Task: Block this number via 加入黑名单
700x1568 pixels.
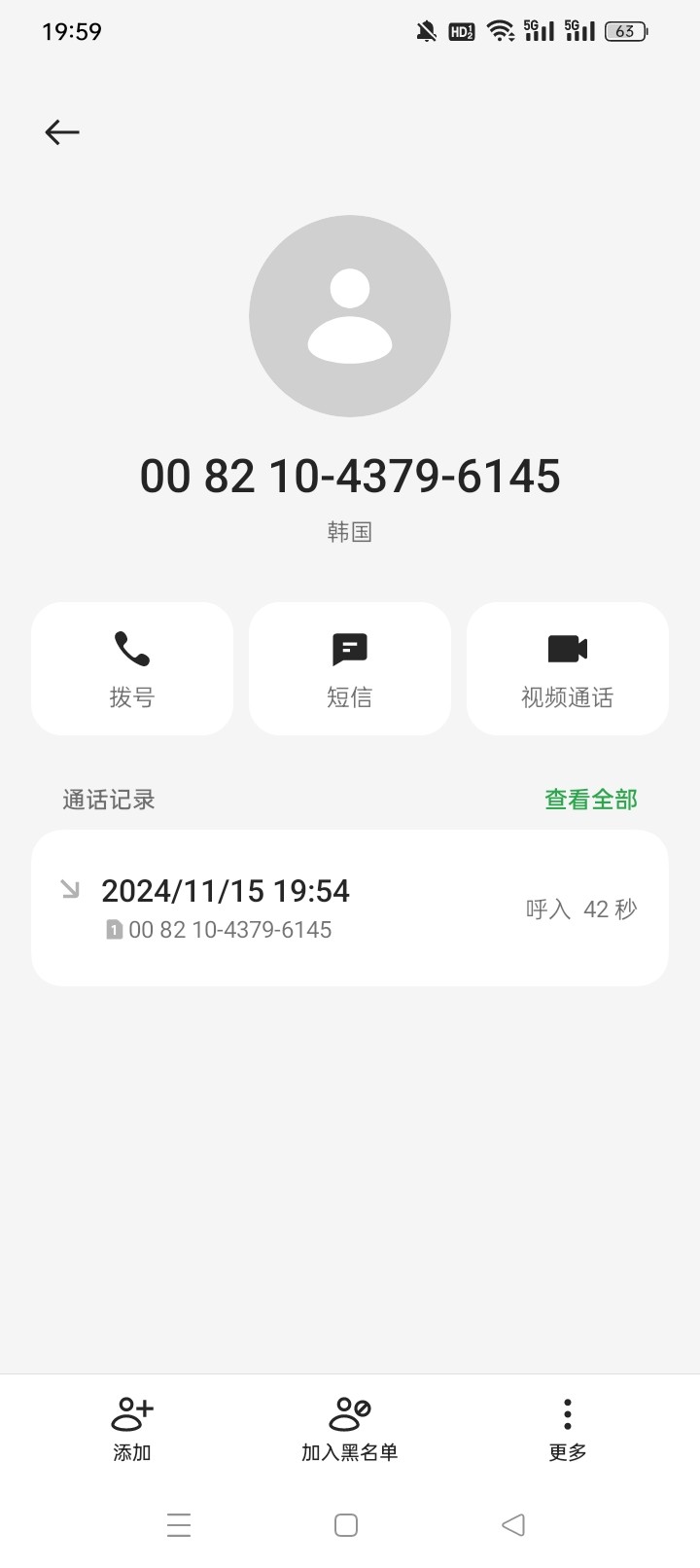Action: (x=350, y=1429)
